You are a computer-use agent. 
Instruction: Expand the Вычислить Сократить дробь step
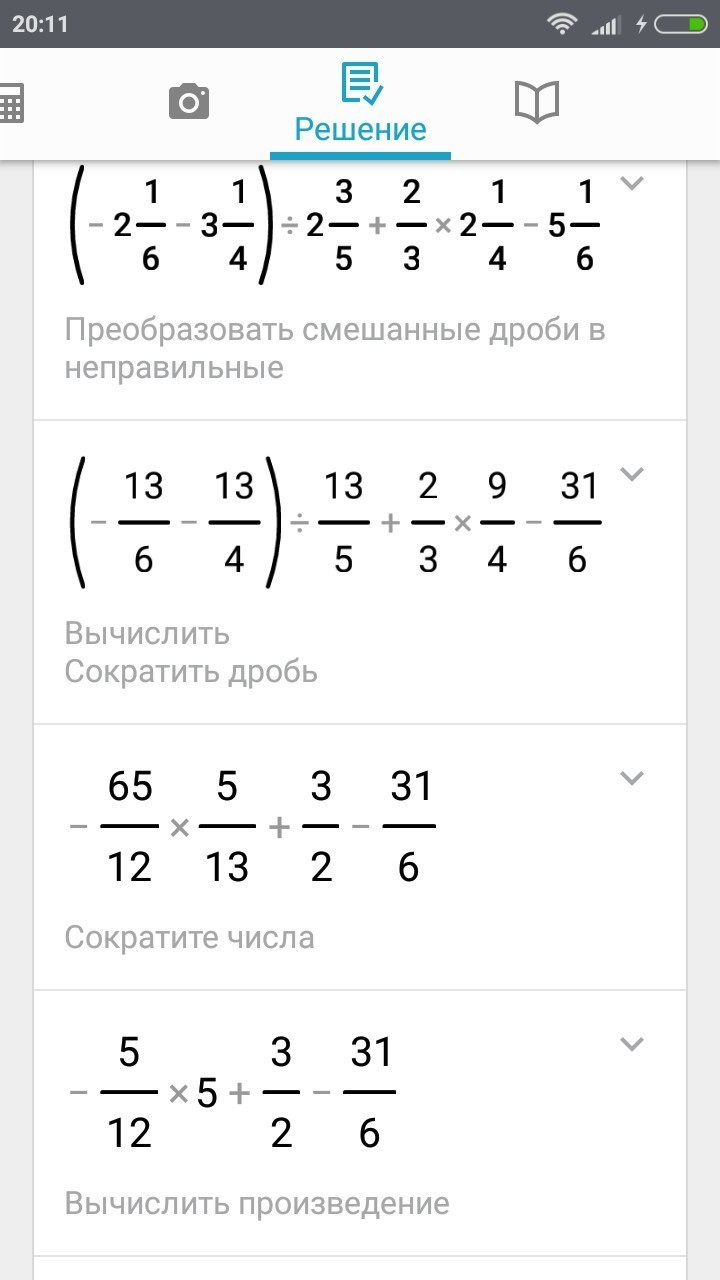(631, 473)
